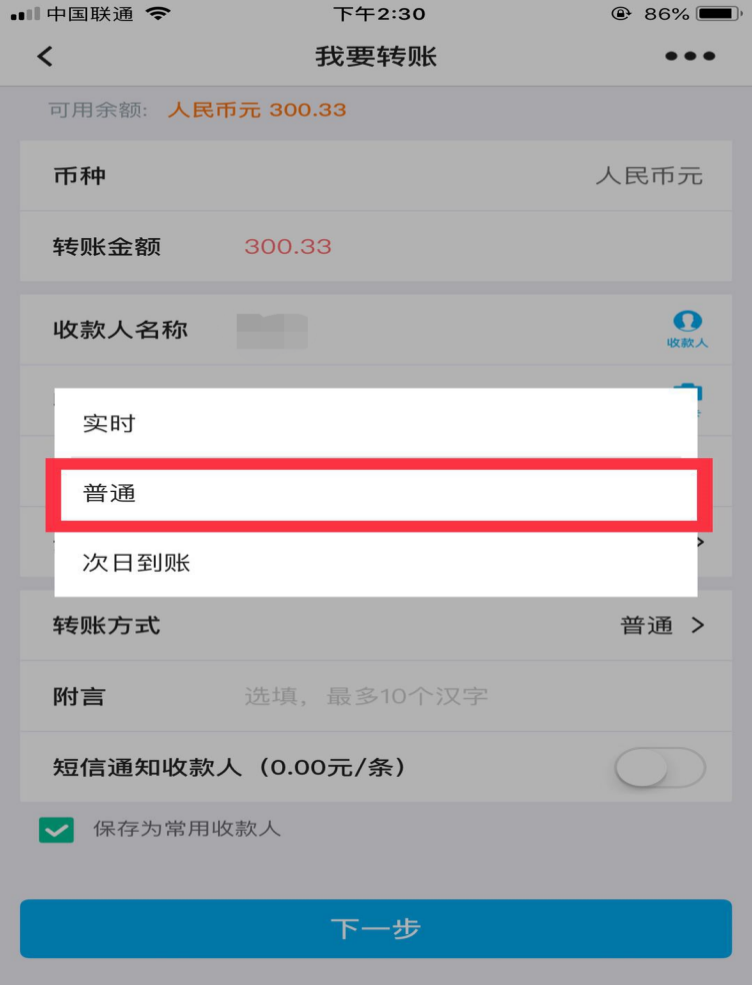Open the 收款人 contact picker icon
752x985 pixels.
click(687, 329)
